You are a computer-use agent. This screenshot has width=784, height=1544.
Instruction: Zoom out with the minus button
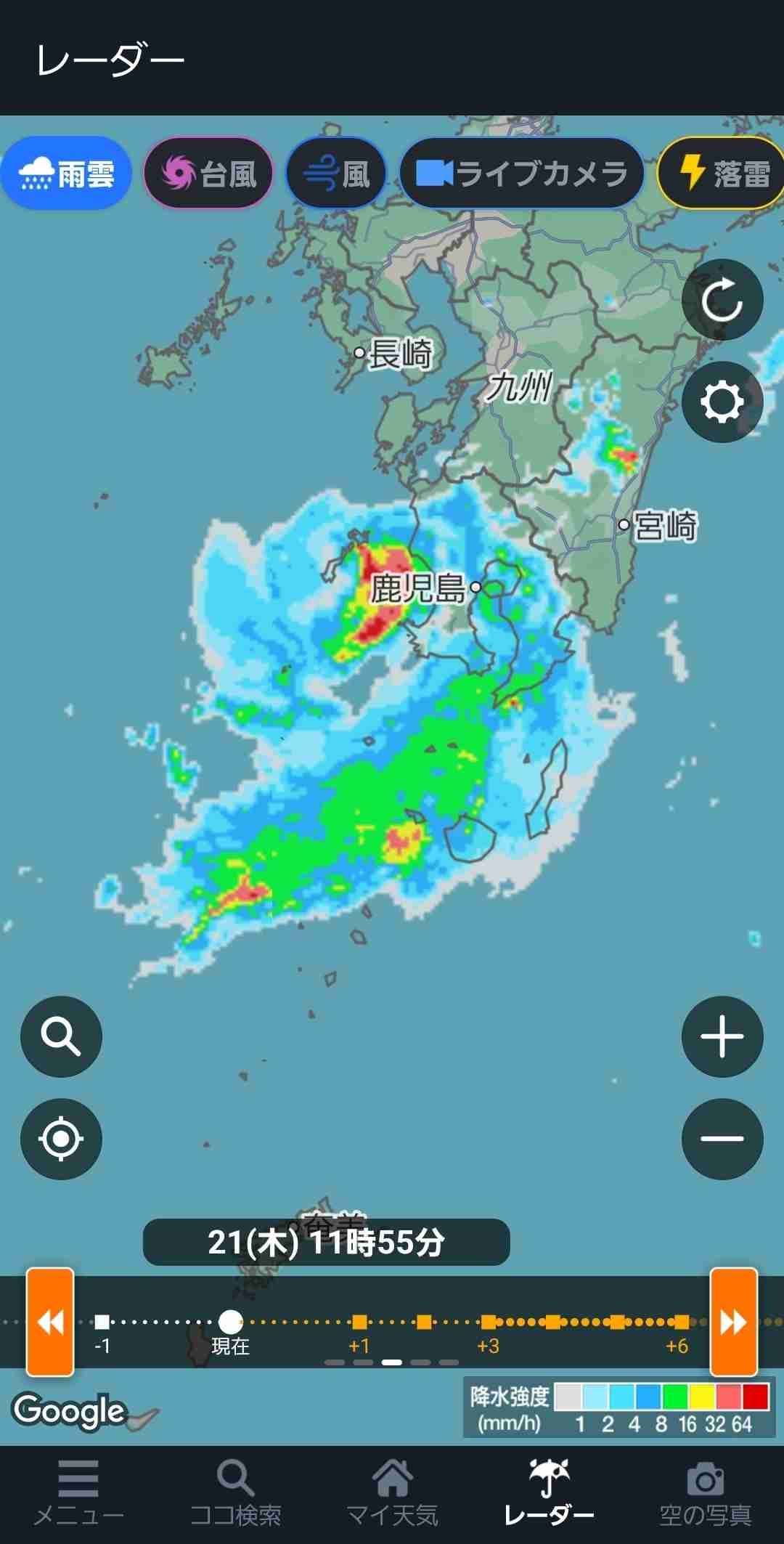tap(722, 1139)
